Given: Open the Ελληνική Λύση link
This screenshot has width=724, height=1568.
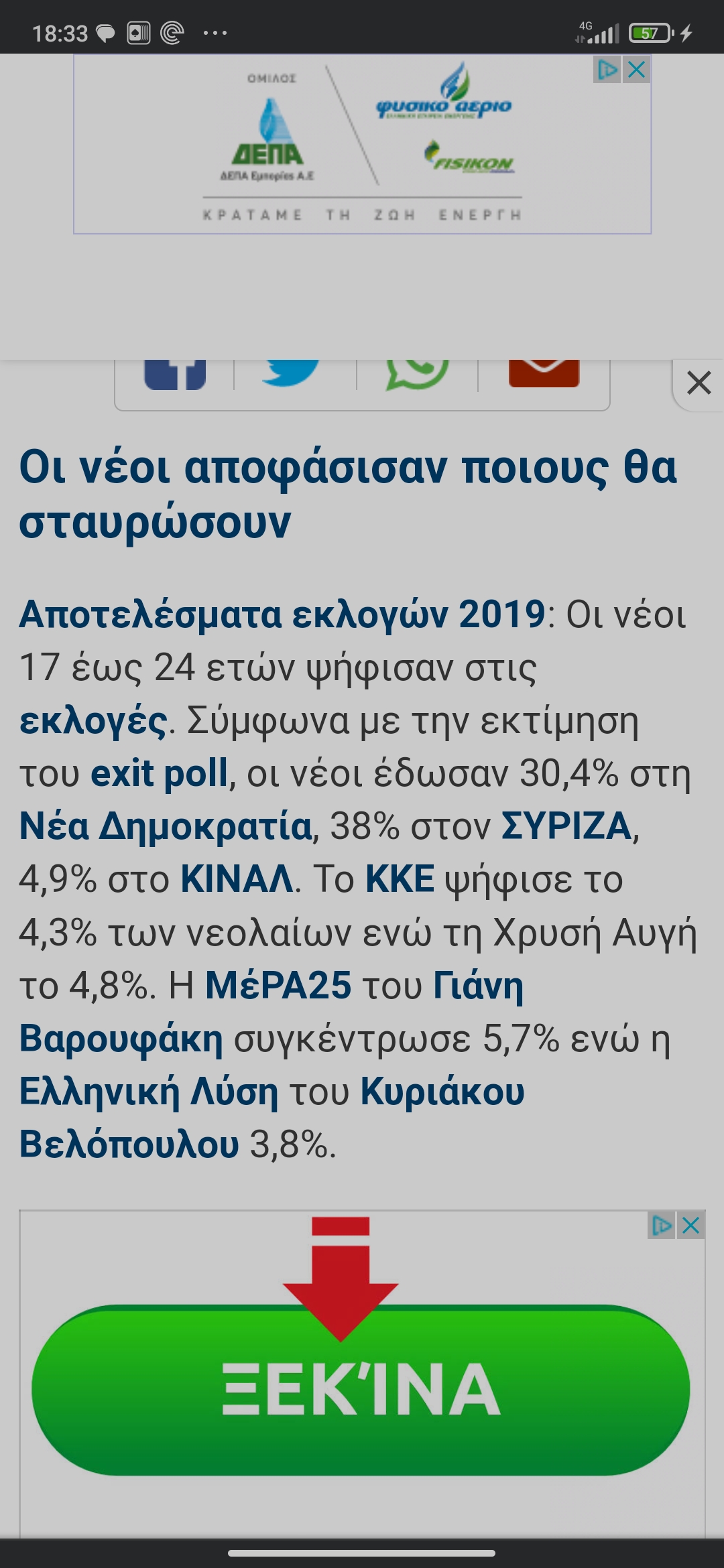Looking at the screenshot, I should pos(148,1092).
